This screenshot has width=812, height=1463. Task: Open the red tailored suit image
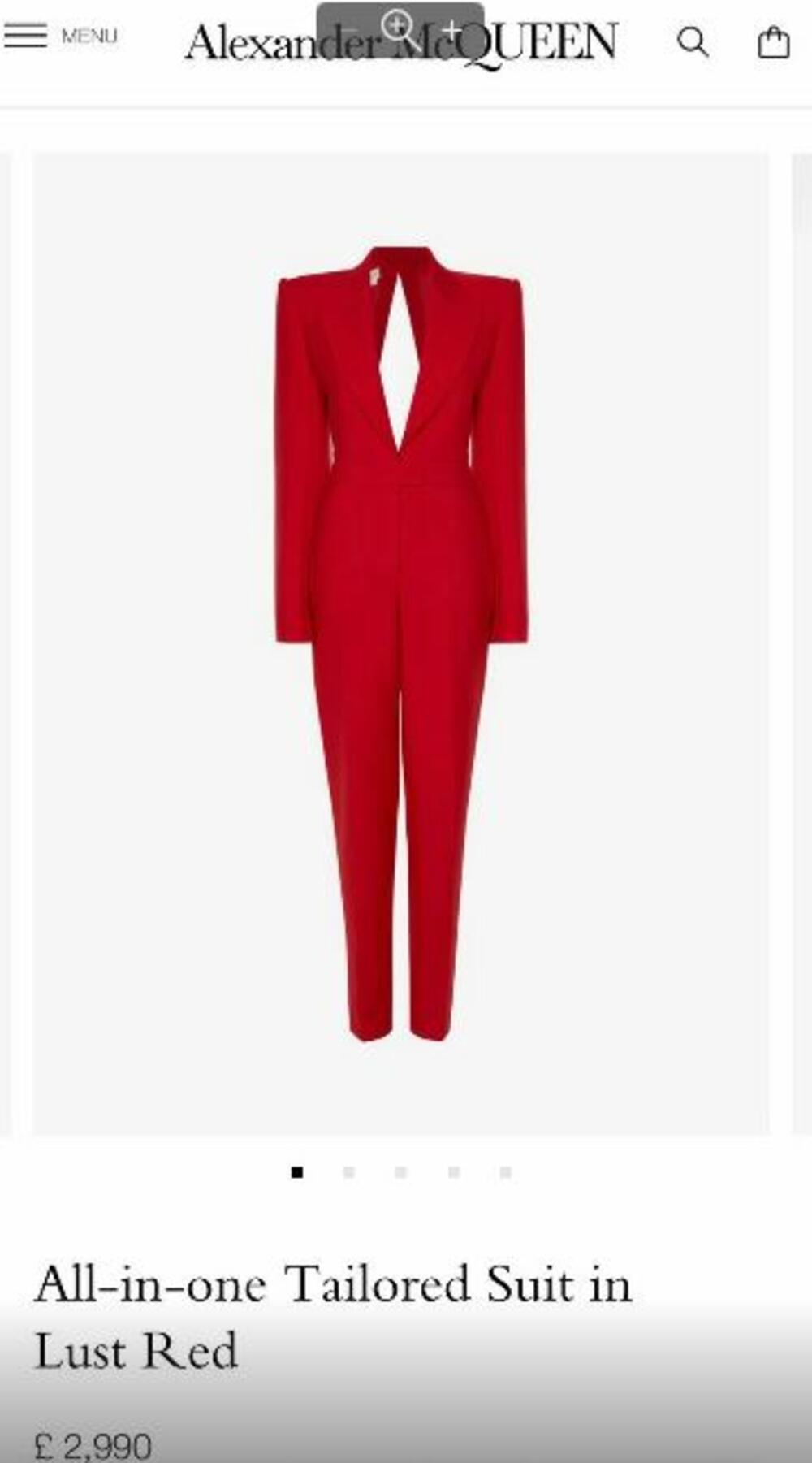[401, 642]
